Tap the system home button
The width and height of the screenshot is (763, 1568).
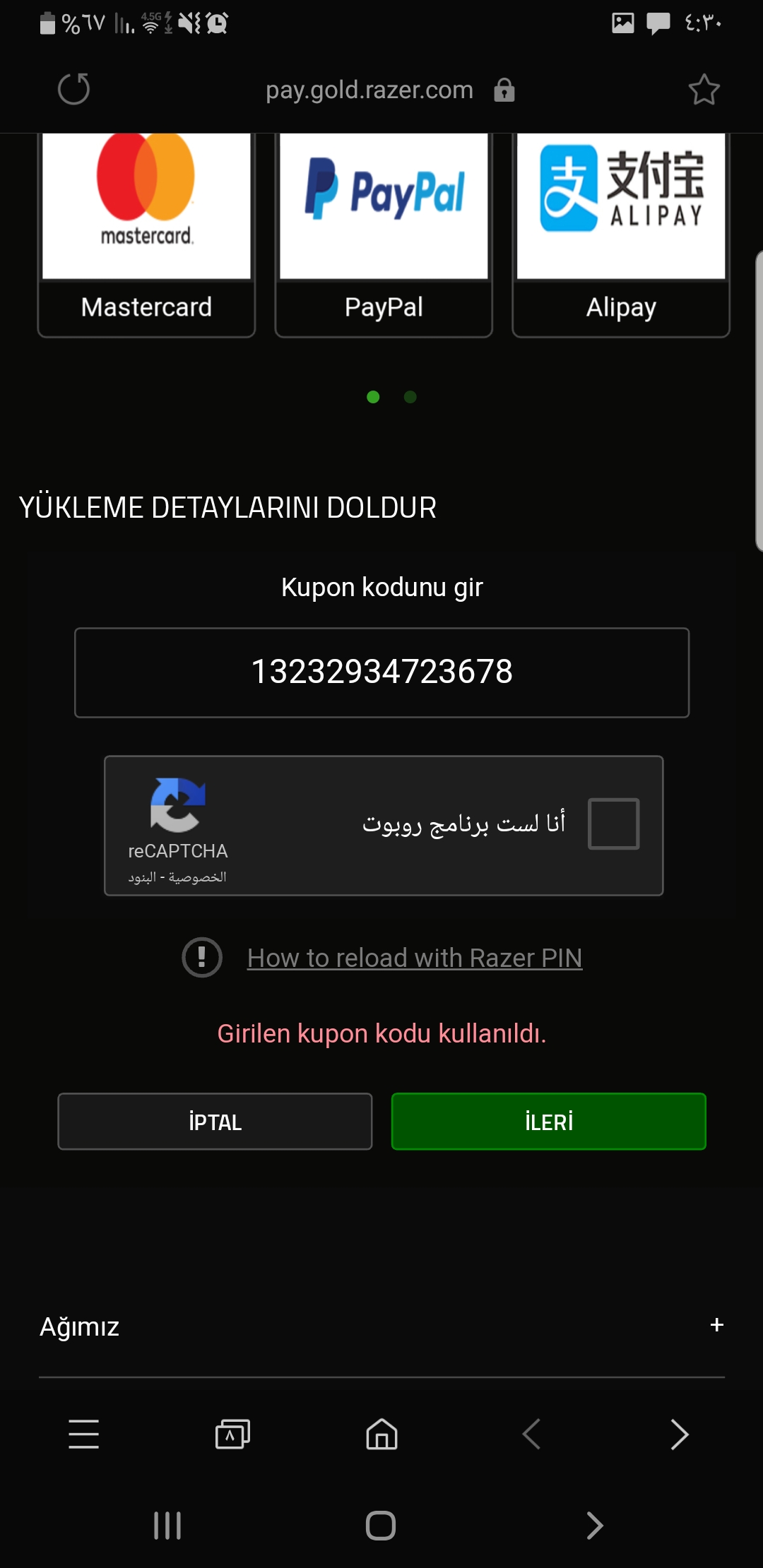tap(381, 1526)
